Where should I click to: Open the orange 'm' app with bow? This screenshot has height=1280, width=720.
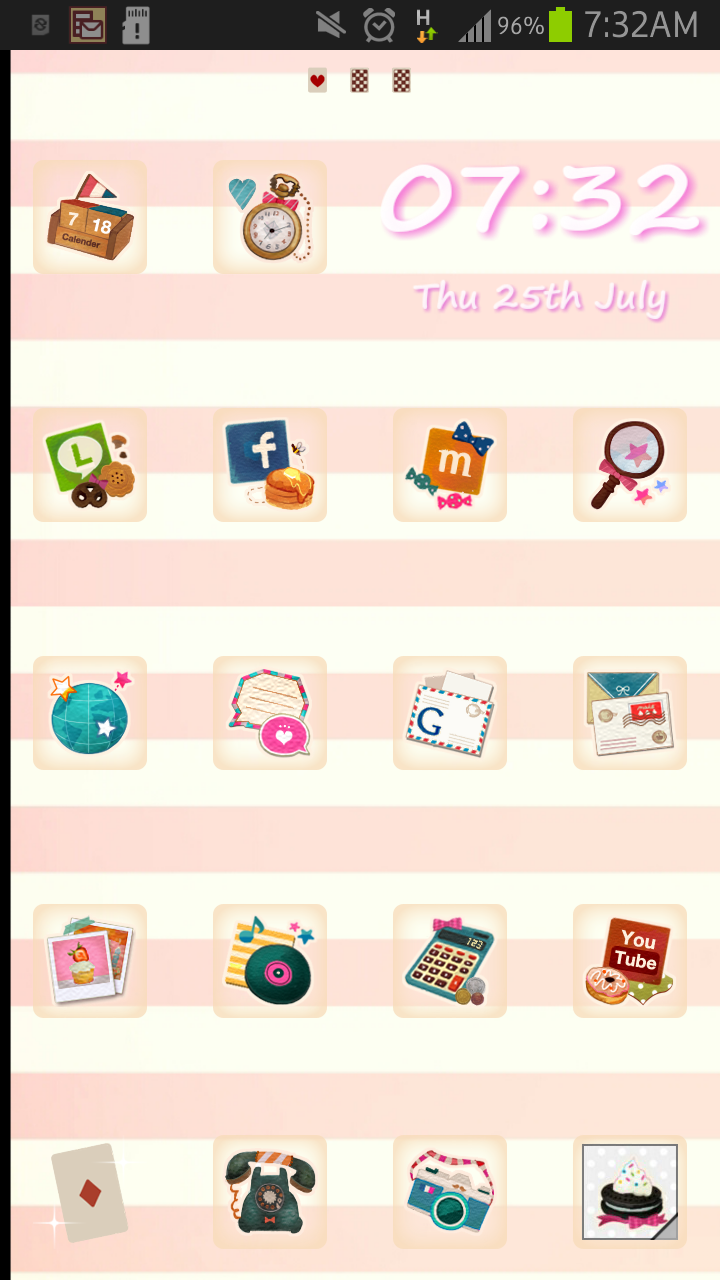click(450, 465)
